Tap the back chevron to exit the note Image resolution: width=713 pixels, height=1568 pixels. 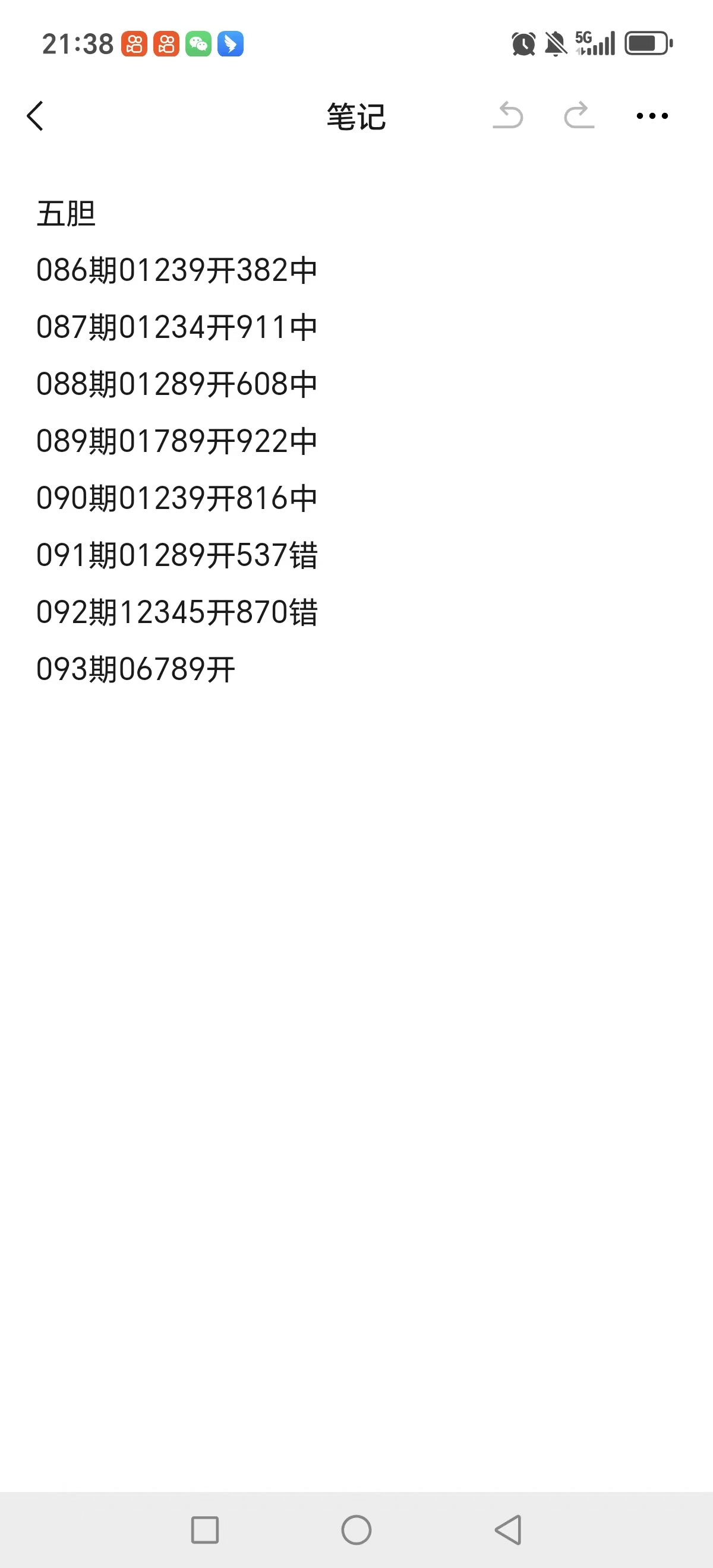pyautogui.click(x=36, y=117)
